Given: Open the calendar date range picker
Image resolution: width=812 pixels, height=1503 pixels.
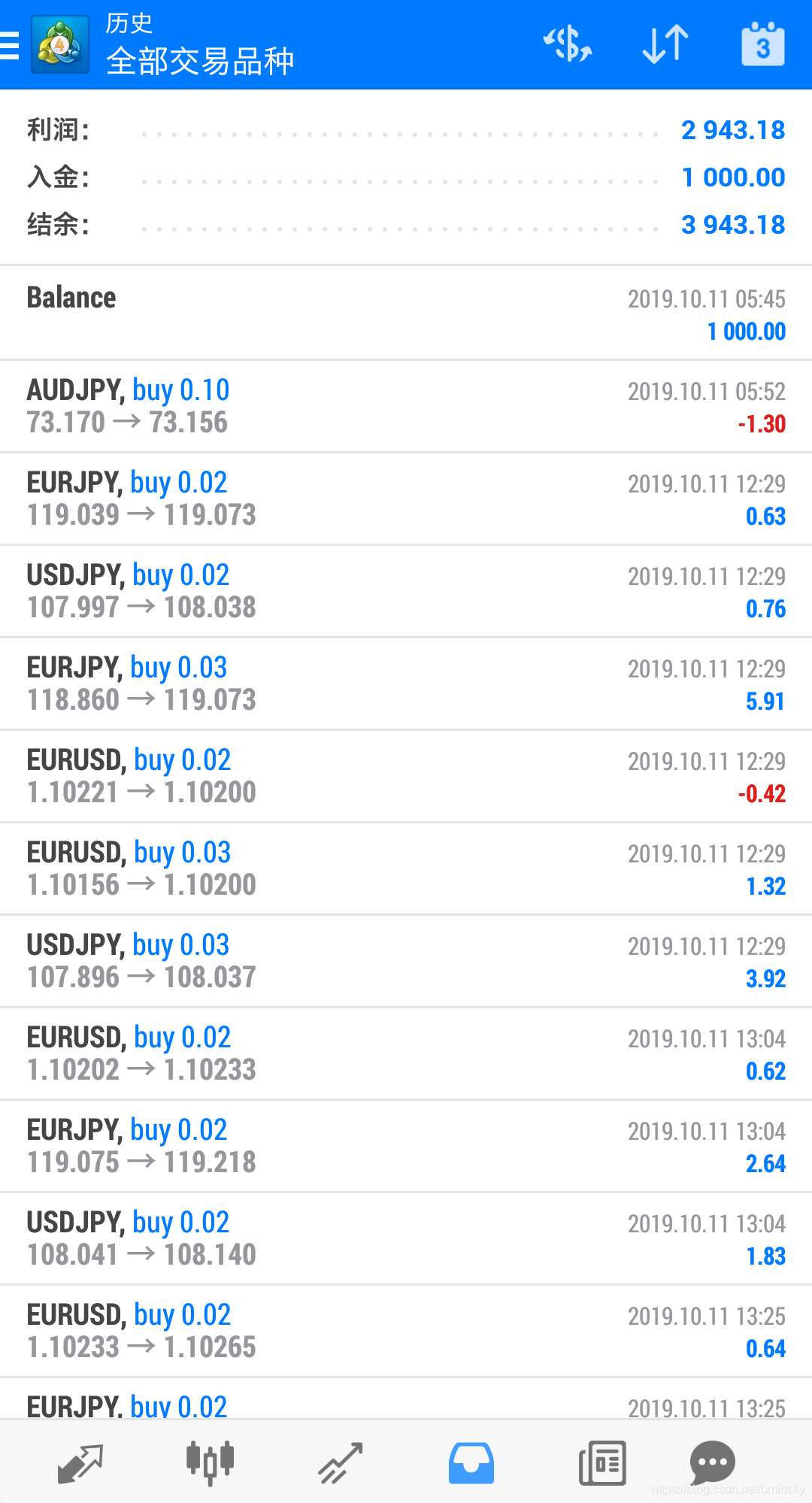Looking at the screenshot, I should coord(762,44).
